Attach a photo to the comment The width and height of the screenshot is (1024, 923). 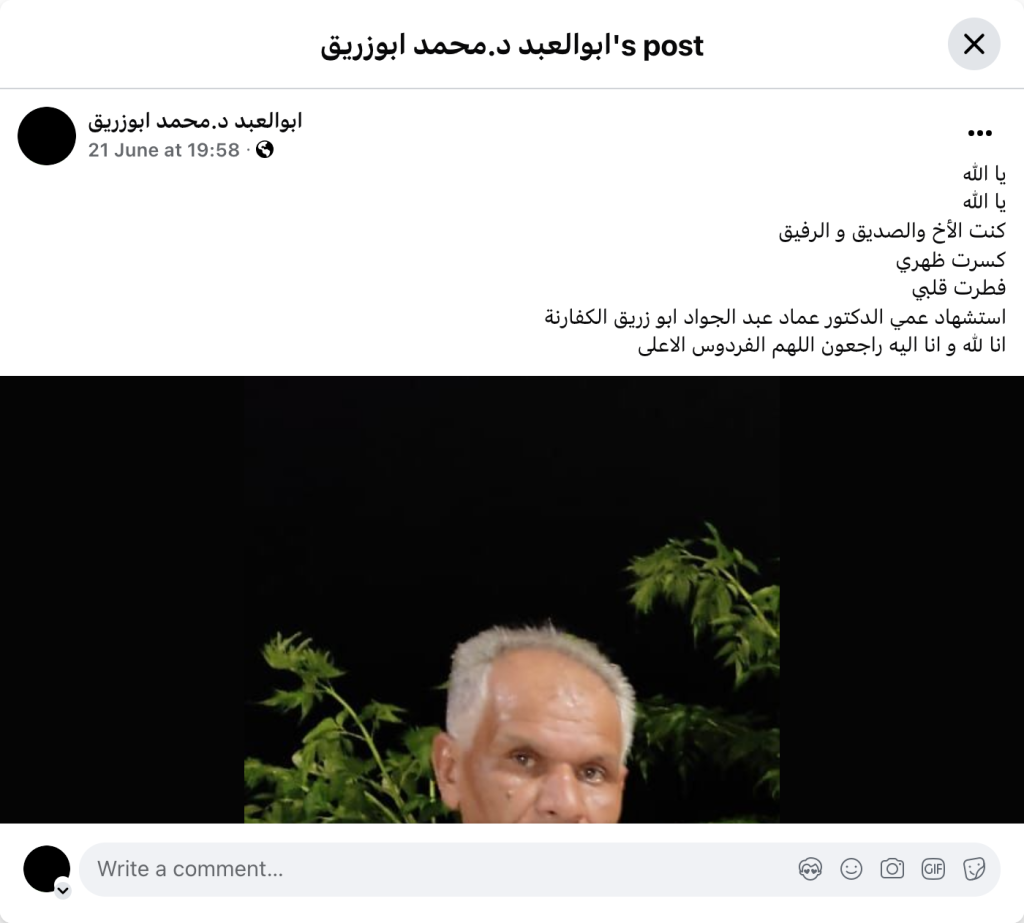tap(892, 869)
